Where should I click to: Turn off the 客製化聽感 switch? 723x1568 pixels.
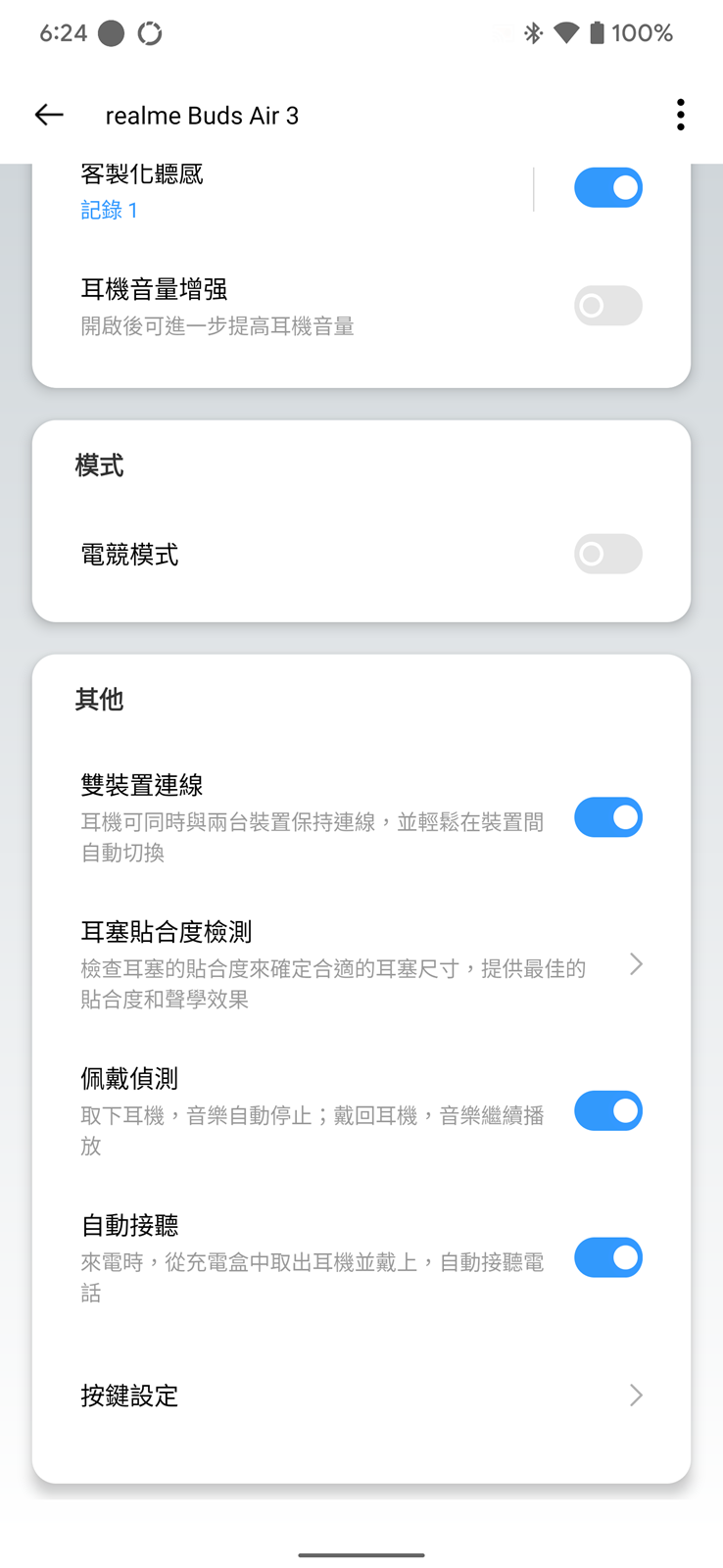pos(607,188)
